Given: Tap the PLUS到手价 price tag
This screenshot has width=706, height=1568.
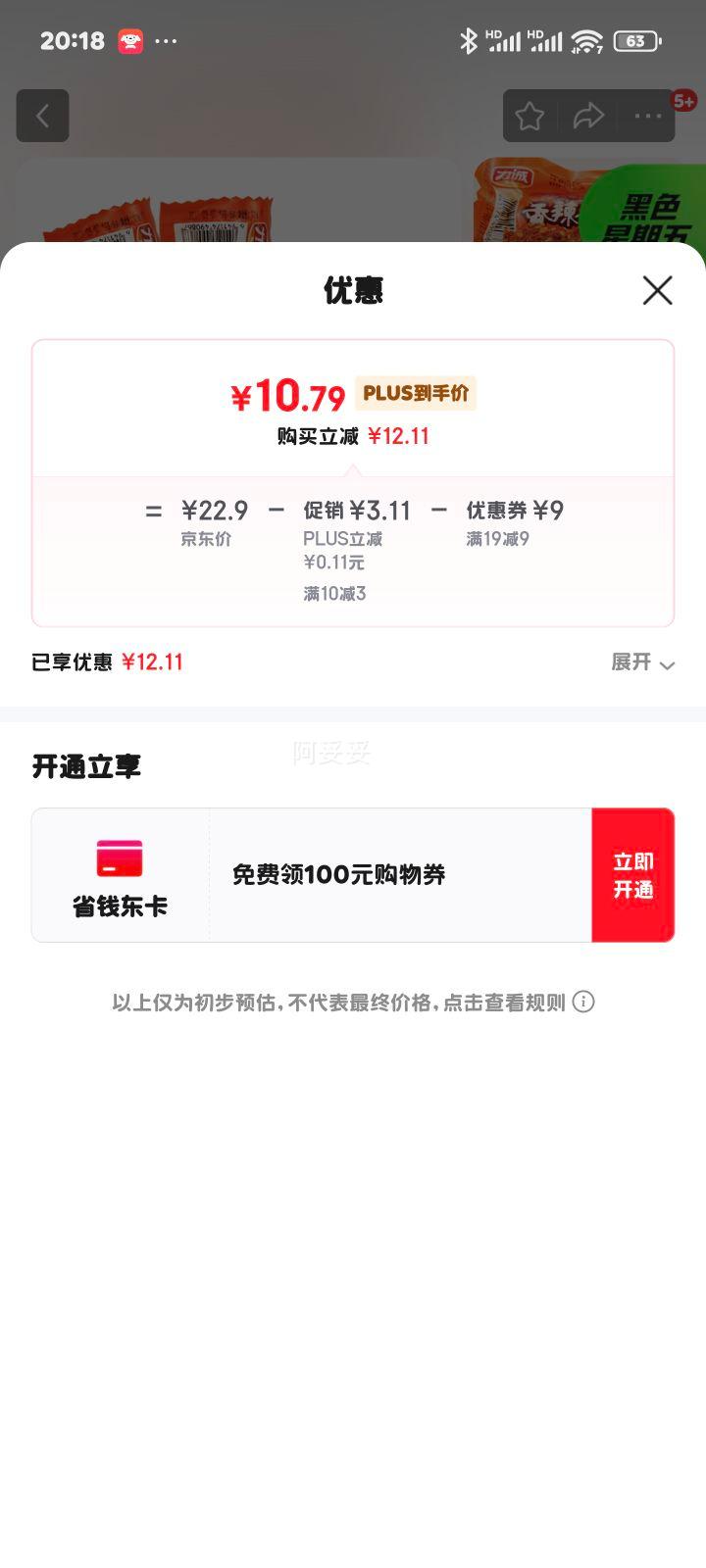Looking at the screenshot, I should pos(416,394).
